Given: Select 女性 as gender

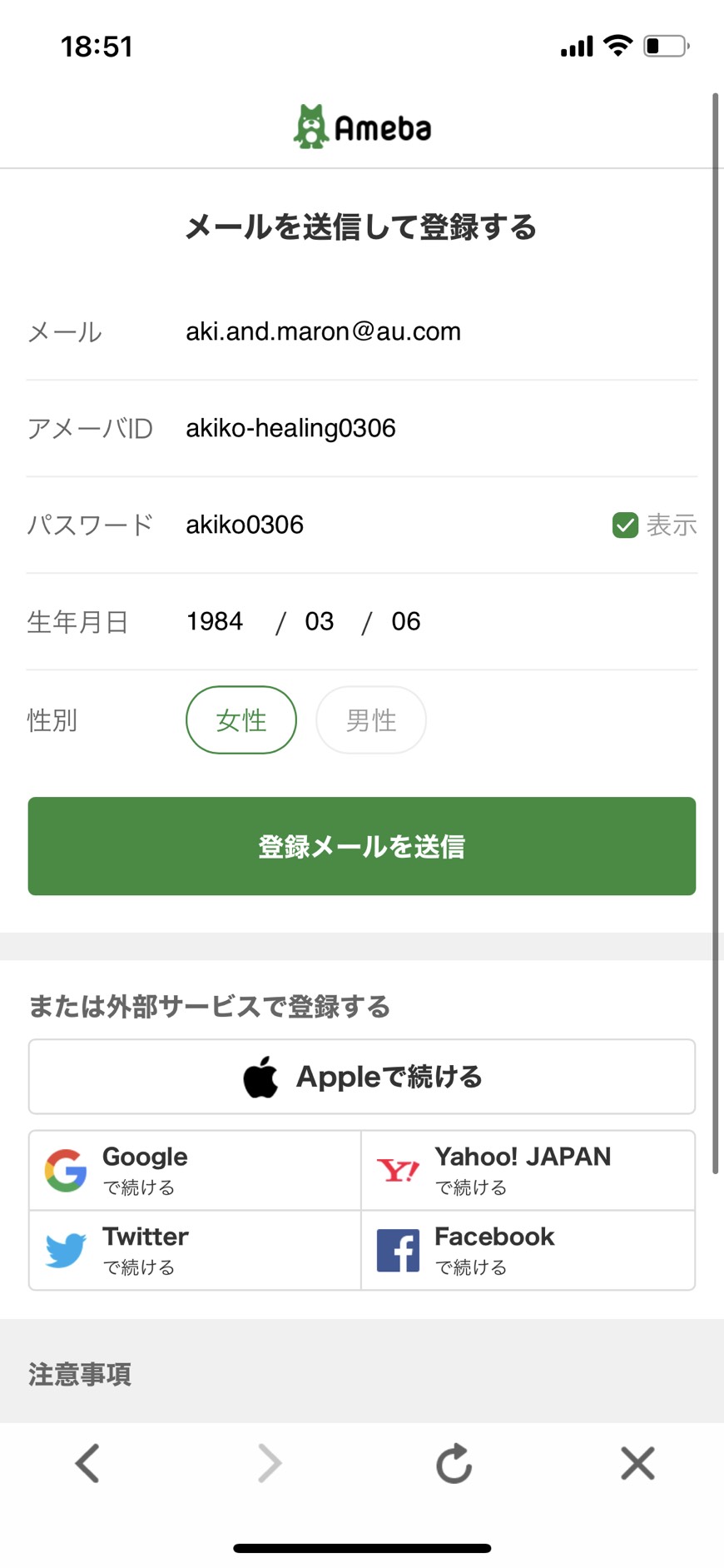Looking at the screenshot, I should coord(241,719).
